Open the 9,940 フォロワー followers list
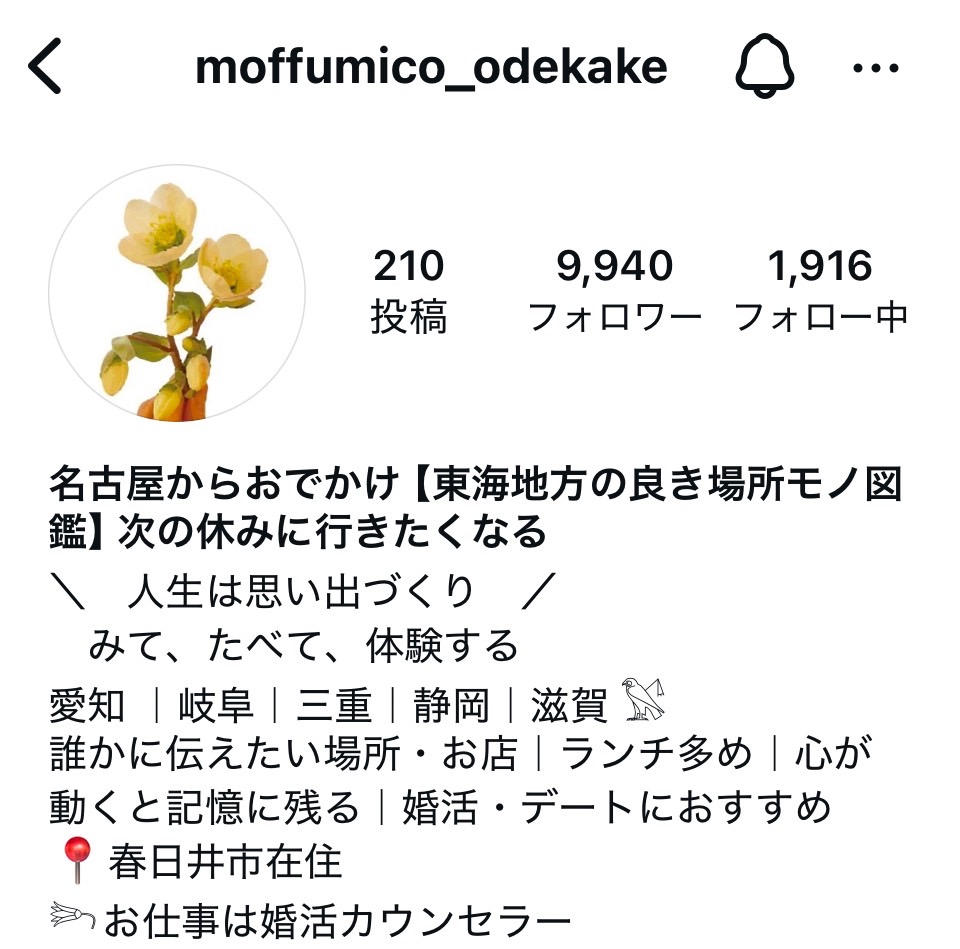 point(614,291)
